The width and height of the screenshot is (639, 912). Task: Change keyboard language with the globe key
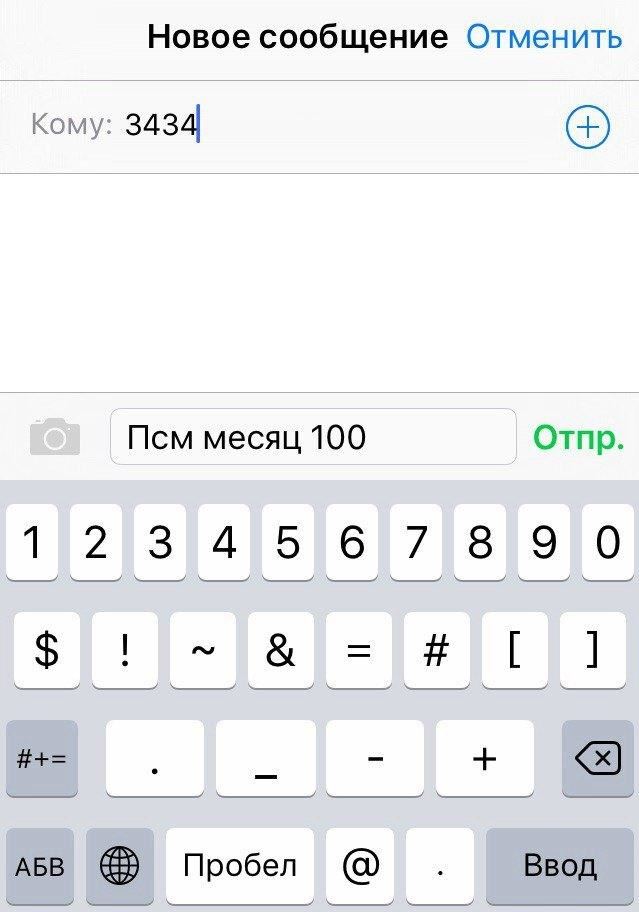(x=120, y=865)
